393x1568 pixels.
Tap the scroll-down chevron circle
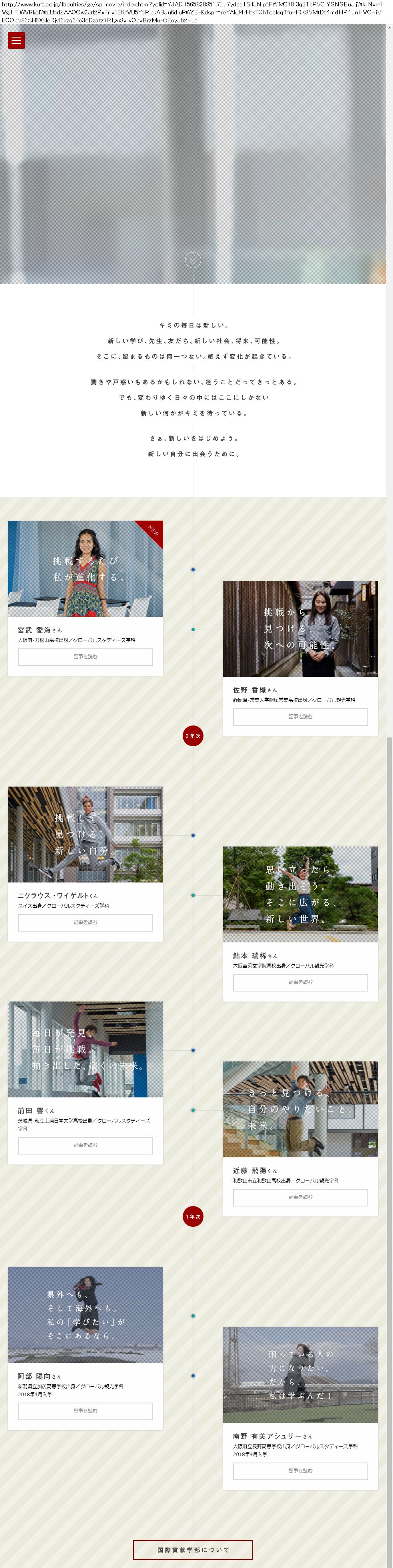coord(193,260)
